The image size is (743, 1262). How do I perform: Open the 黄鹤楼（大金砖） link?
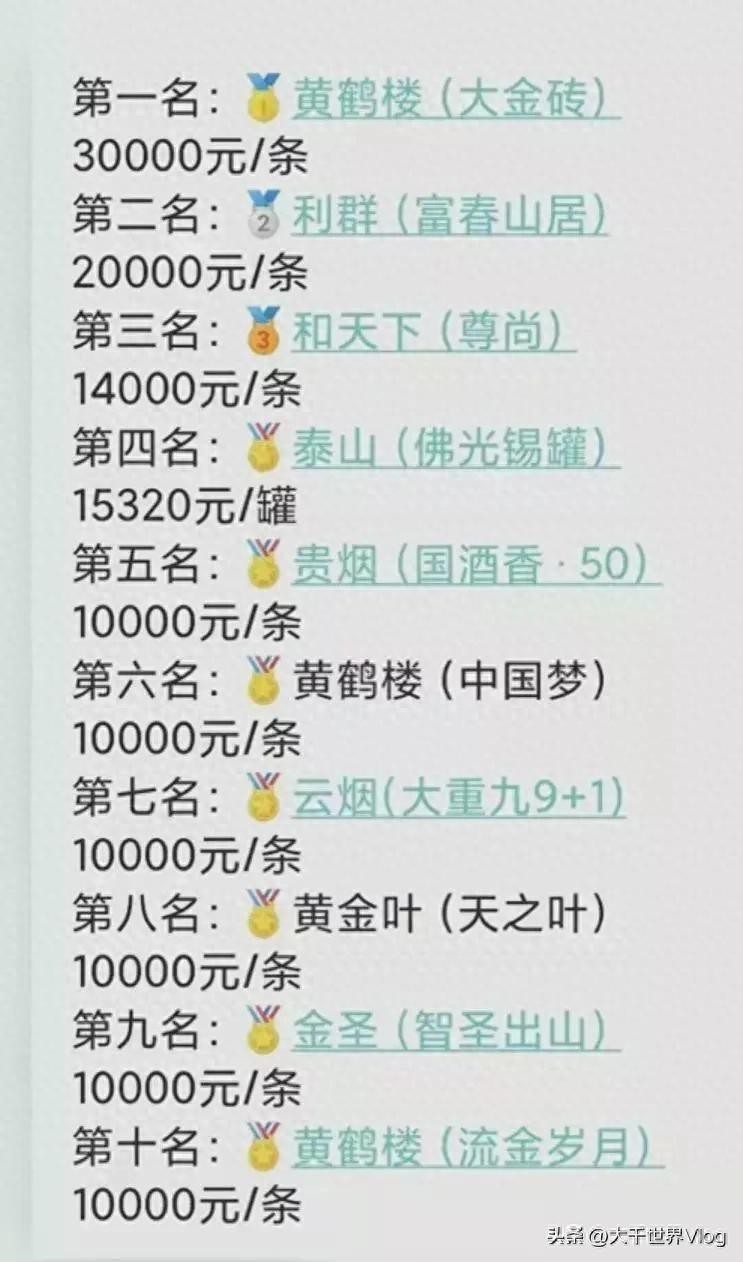[x=455, y=99]
